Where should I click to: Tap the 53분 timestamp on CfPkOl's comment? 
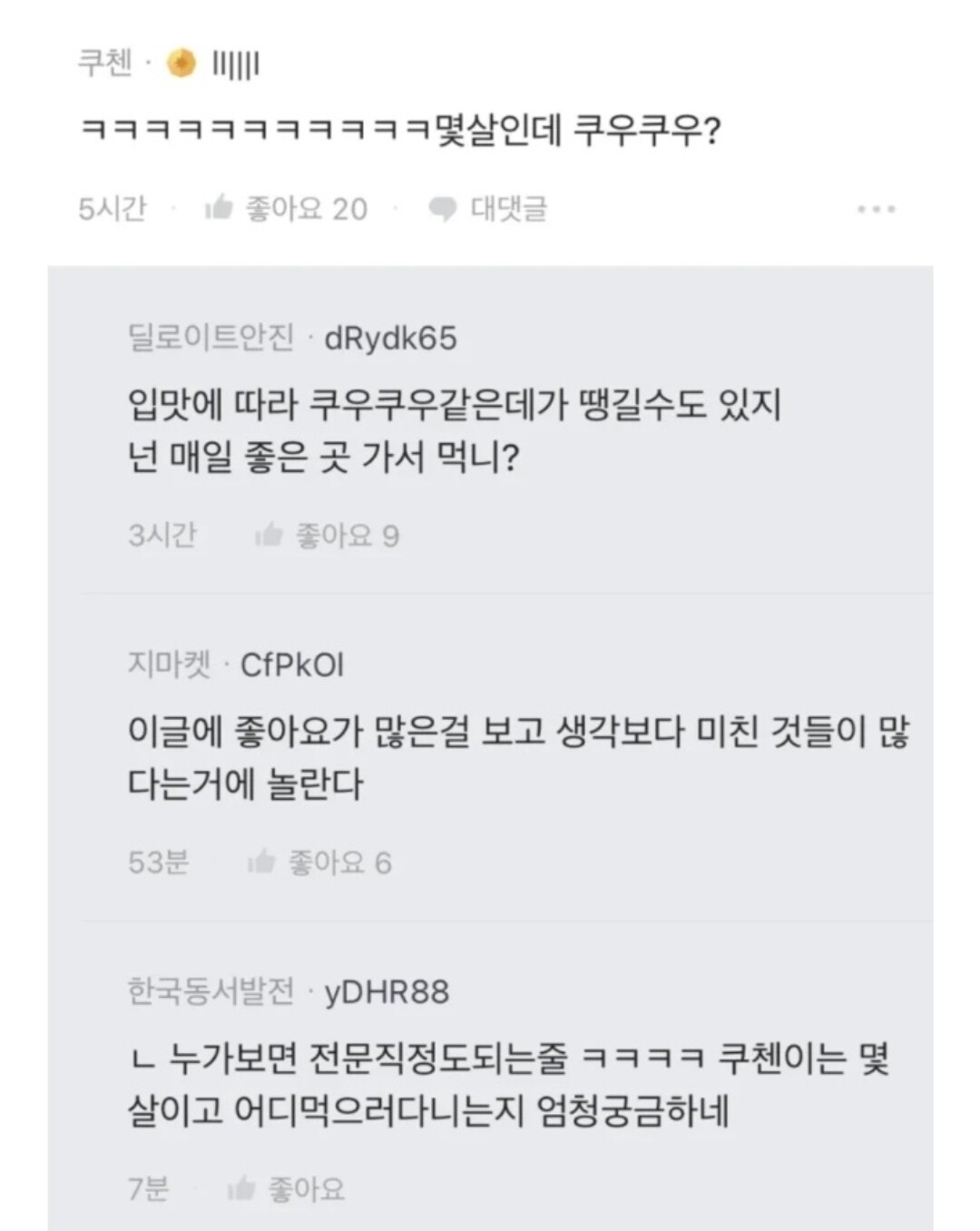[156, 864]
